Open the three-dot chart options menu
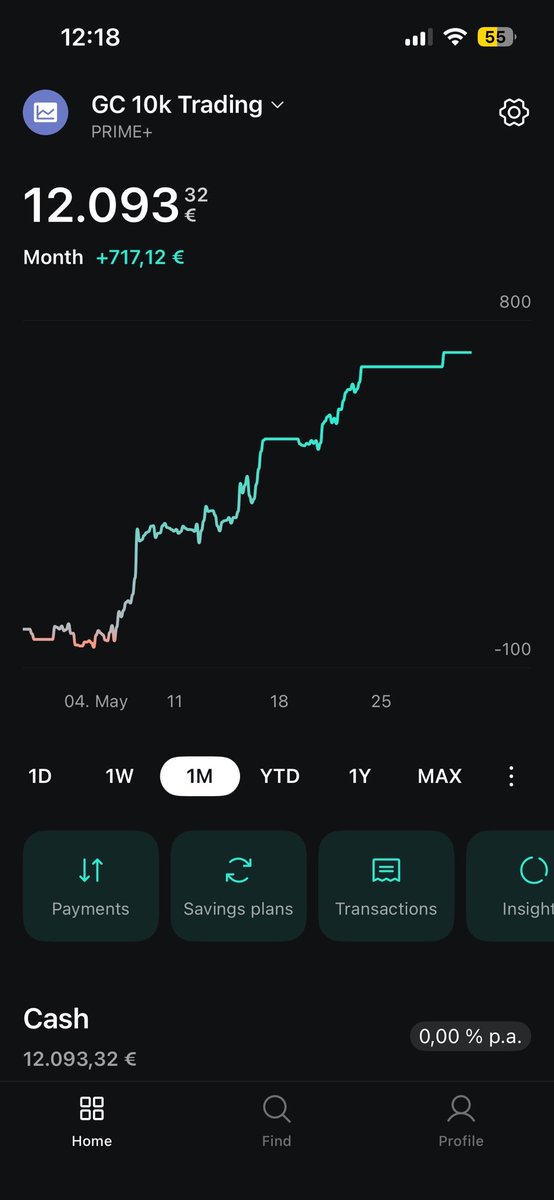This screenshot has width=554, height=1200. [x=511, y=776]
